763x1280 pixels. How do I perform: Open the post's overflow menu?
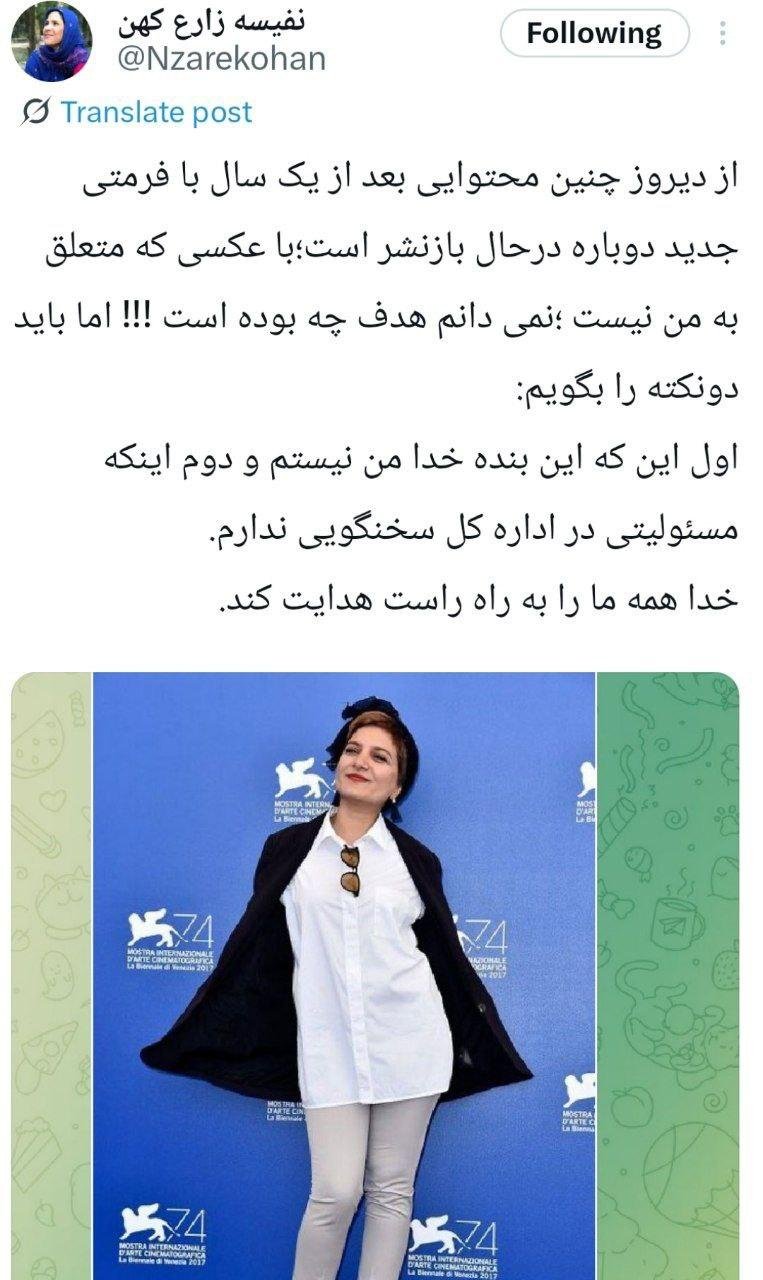point(722,34)
